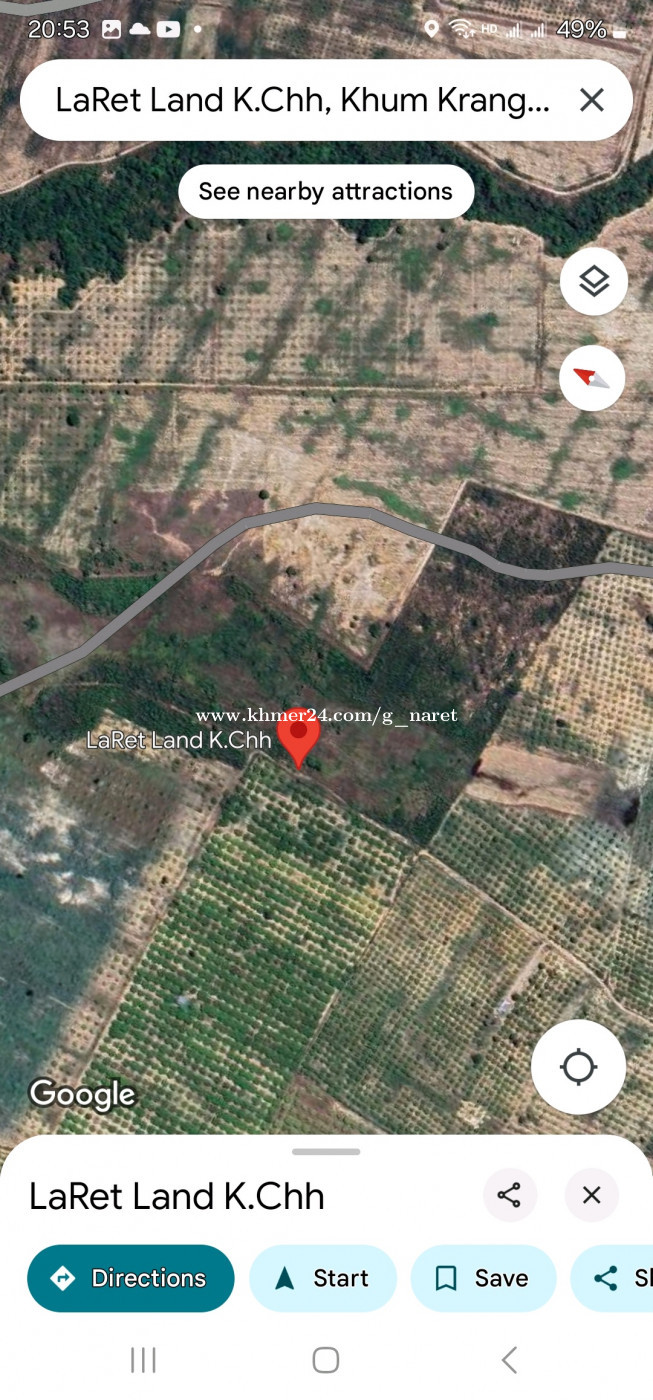Tap See nearby attractions chip
Screen dimensions: 653x1400
click(x=326, y=191)
